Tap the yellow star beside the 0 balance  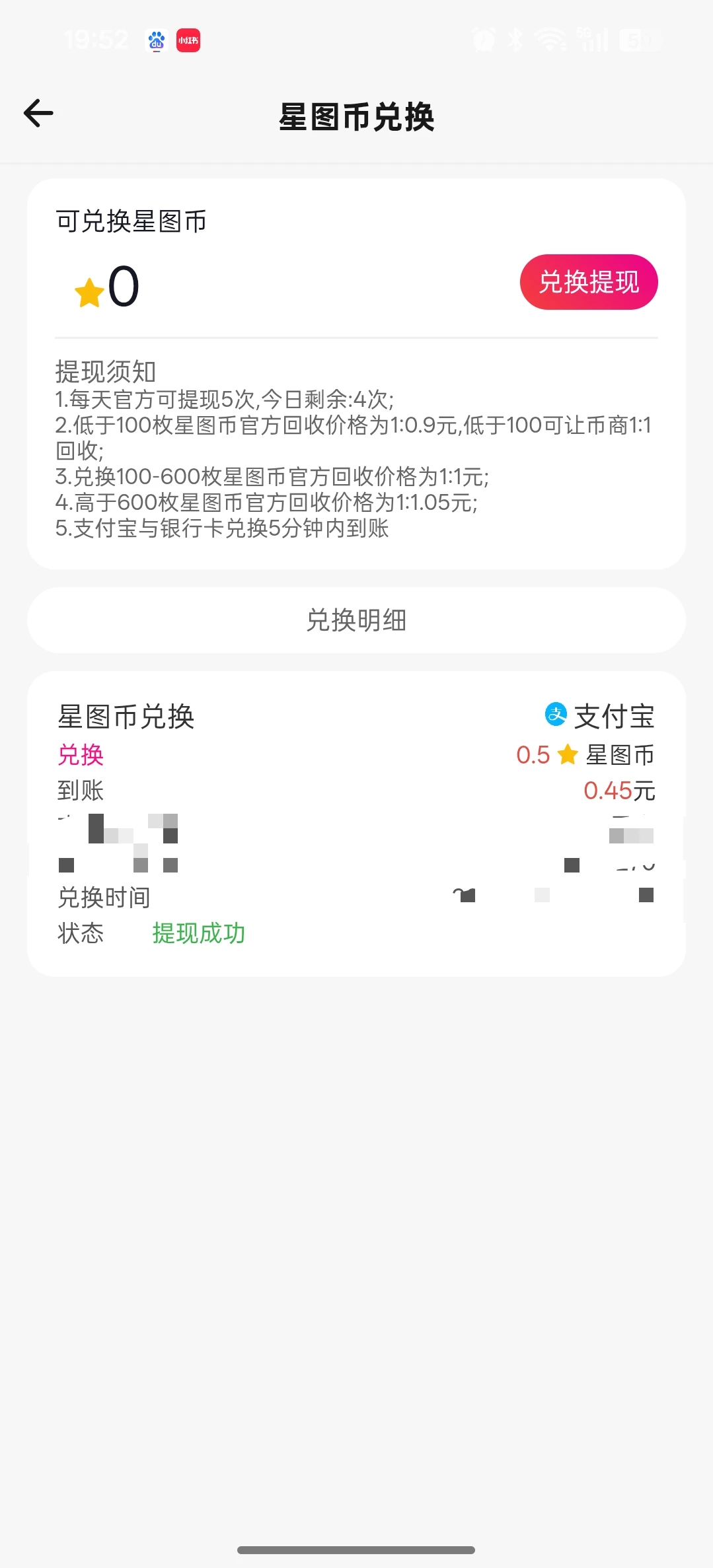[87, 291]
